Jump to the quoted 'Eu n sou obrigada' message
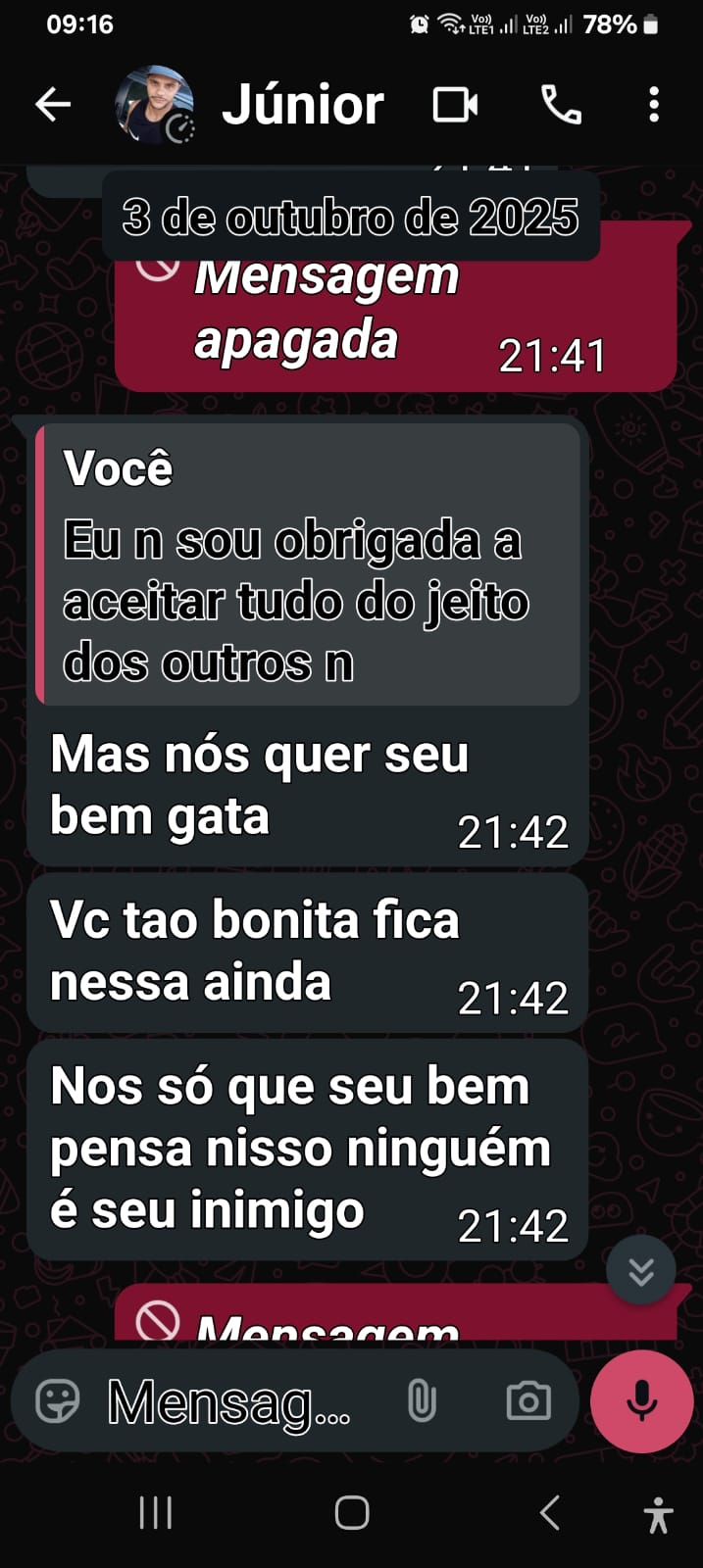Screen dimensions: 703x1568 (309, 564)
